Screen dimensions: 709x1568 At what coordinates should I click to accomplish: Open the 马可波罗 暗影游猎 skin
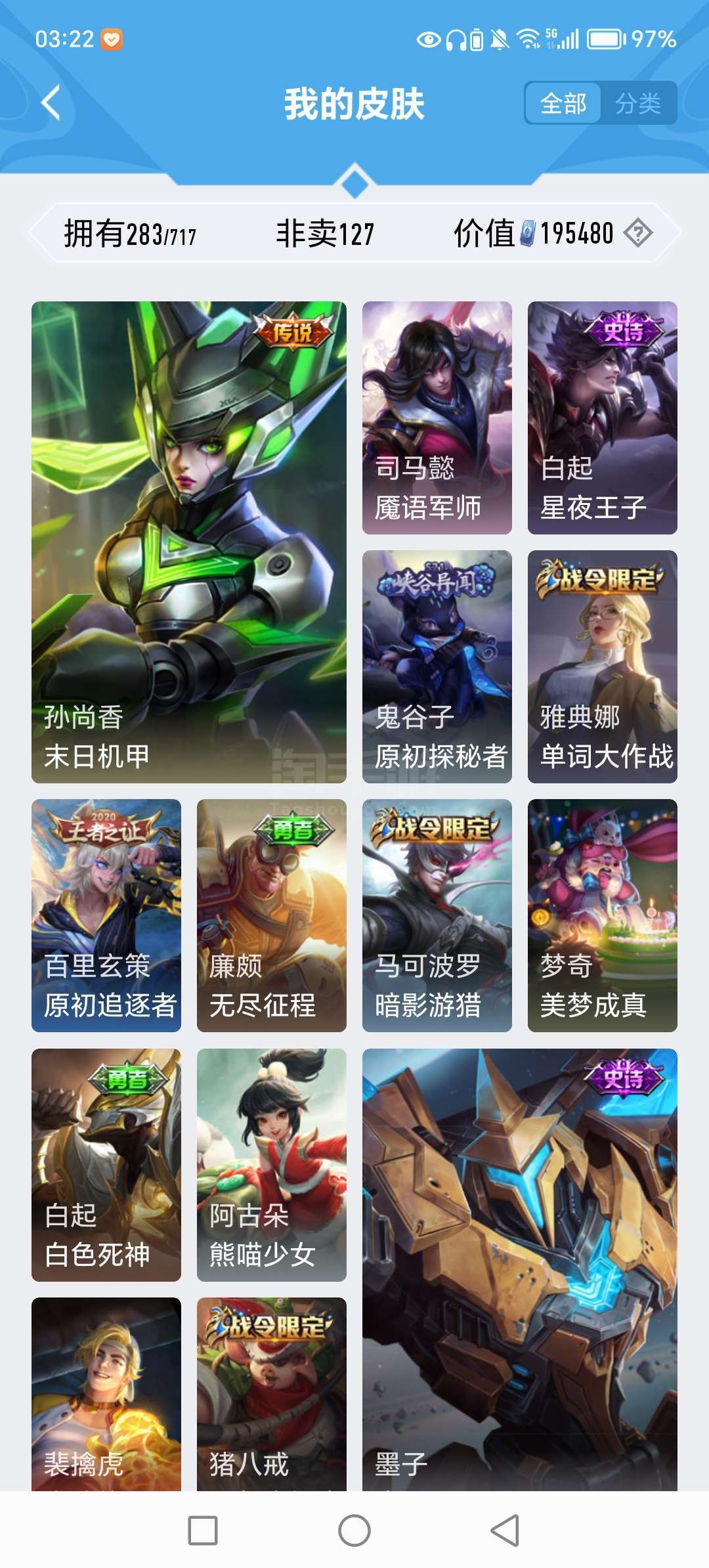click(437, 915)
